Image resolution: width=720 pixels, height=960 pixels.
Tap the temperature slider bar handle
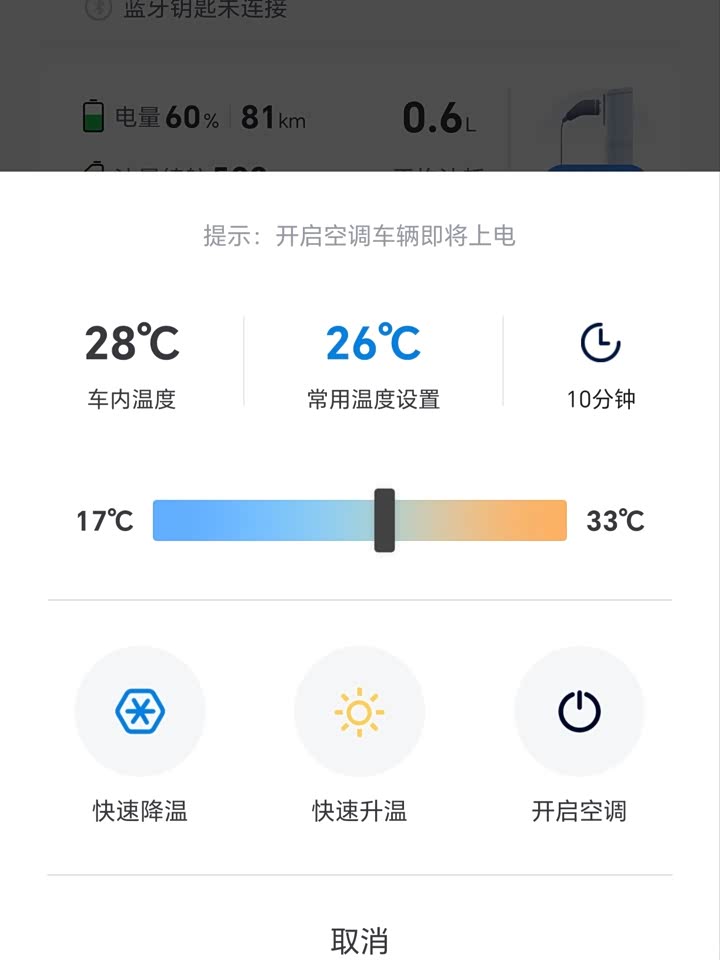click(x=384, y=520)
